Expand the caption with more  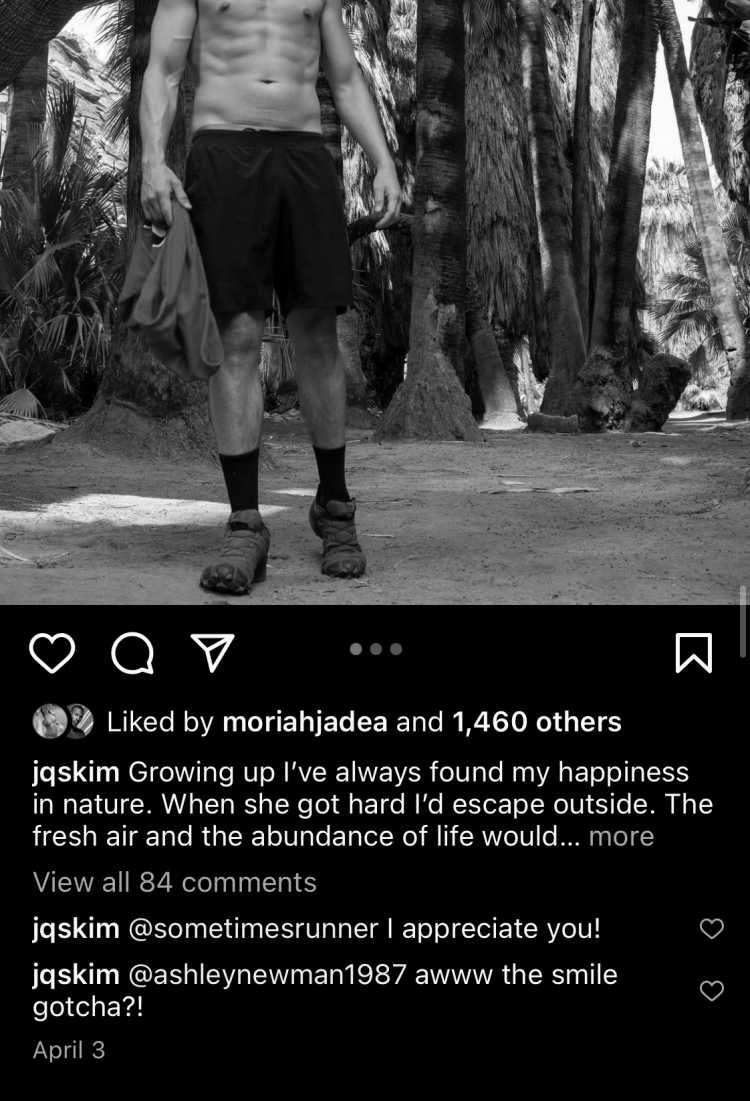pos(621,836)
